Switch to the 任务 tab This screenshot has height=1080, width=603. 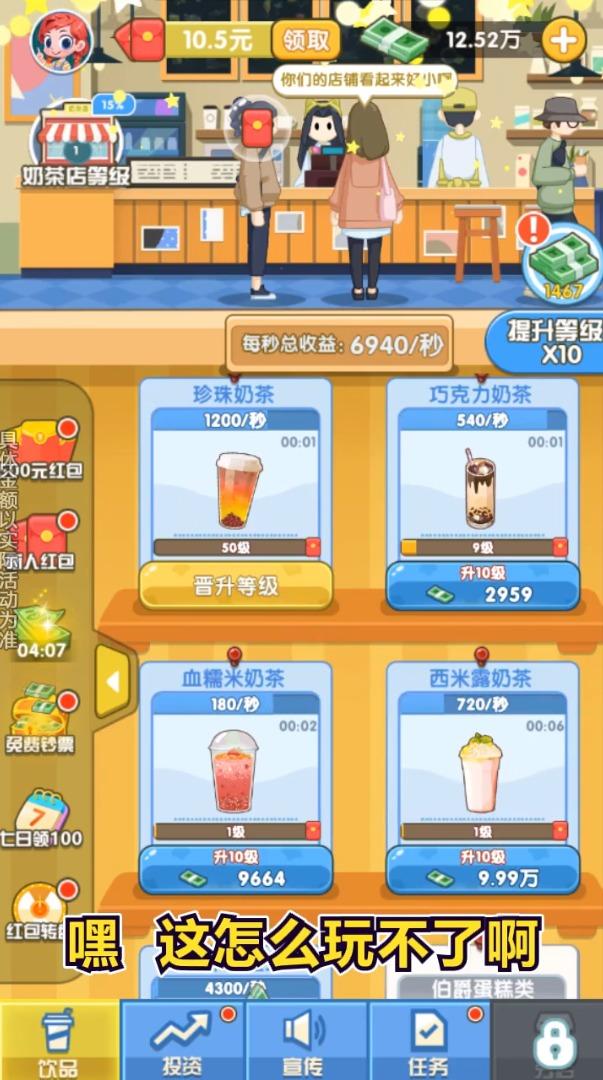click(x=430, y=1040)
